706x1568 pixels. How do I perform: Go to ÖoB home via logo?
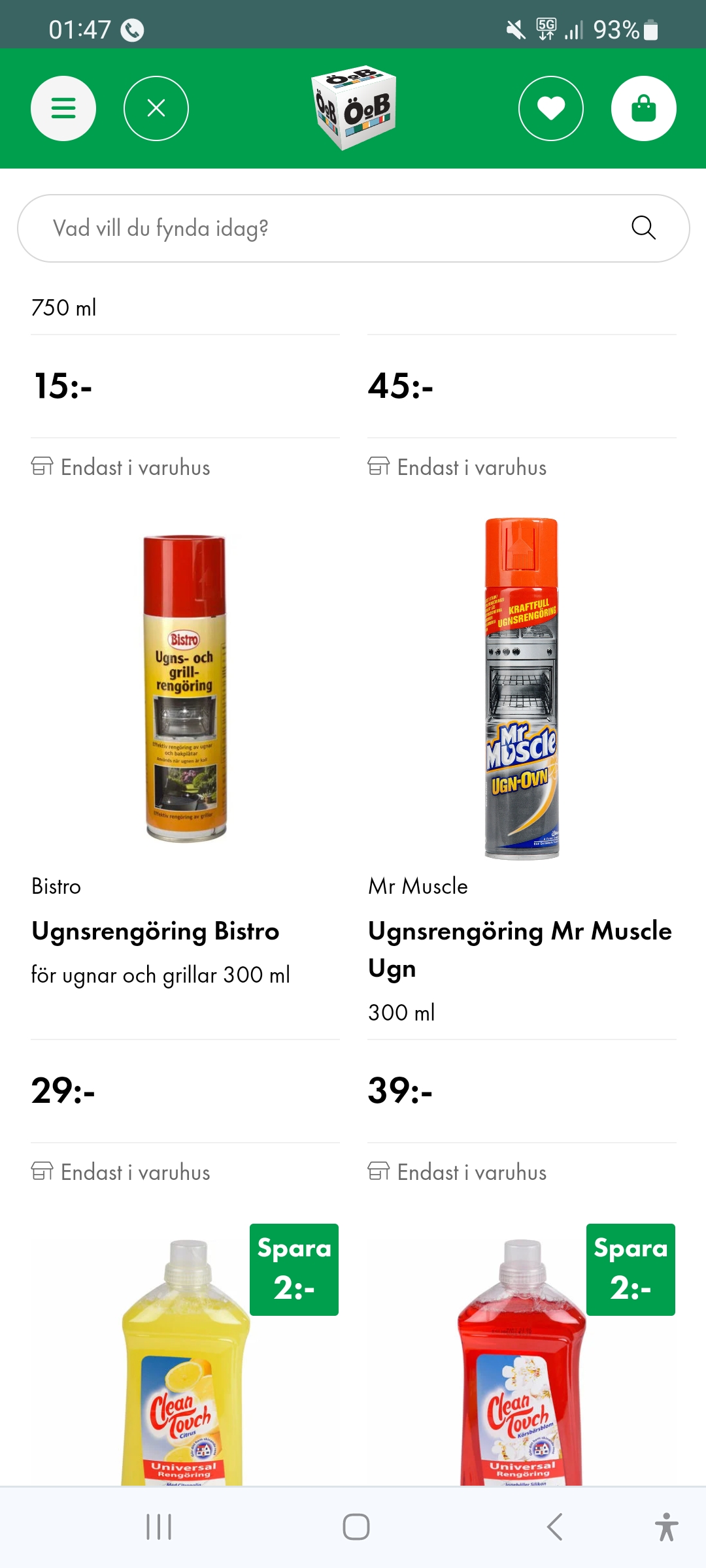pyautogui.click(x=354, y=108)
